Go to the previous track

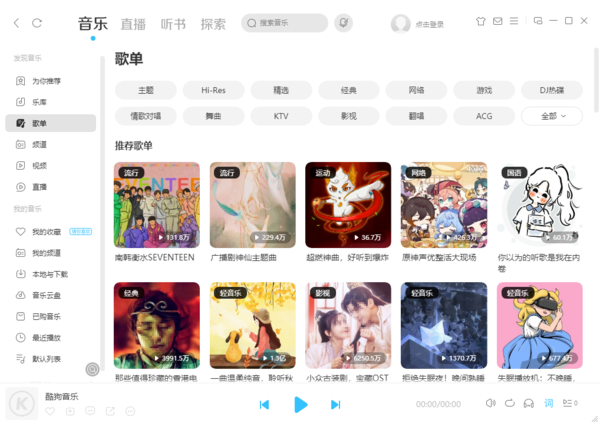point(264,404)
